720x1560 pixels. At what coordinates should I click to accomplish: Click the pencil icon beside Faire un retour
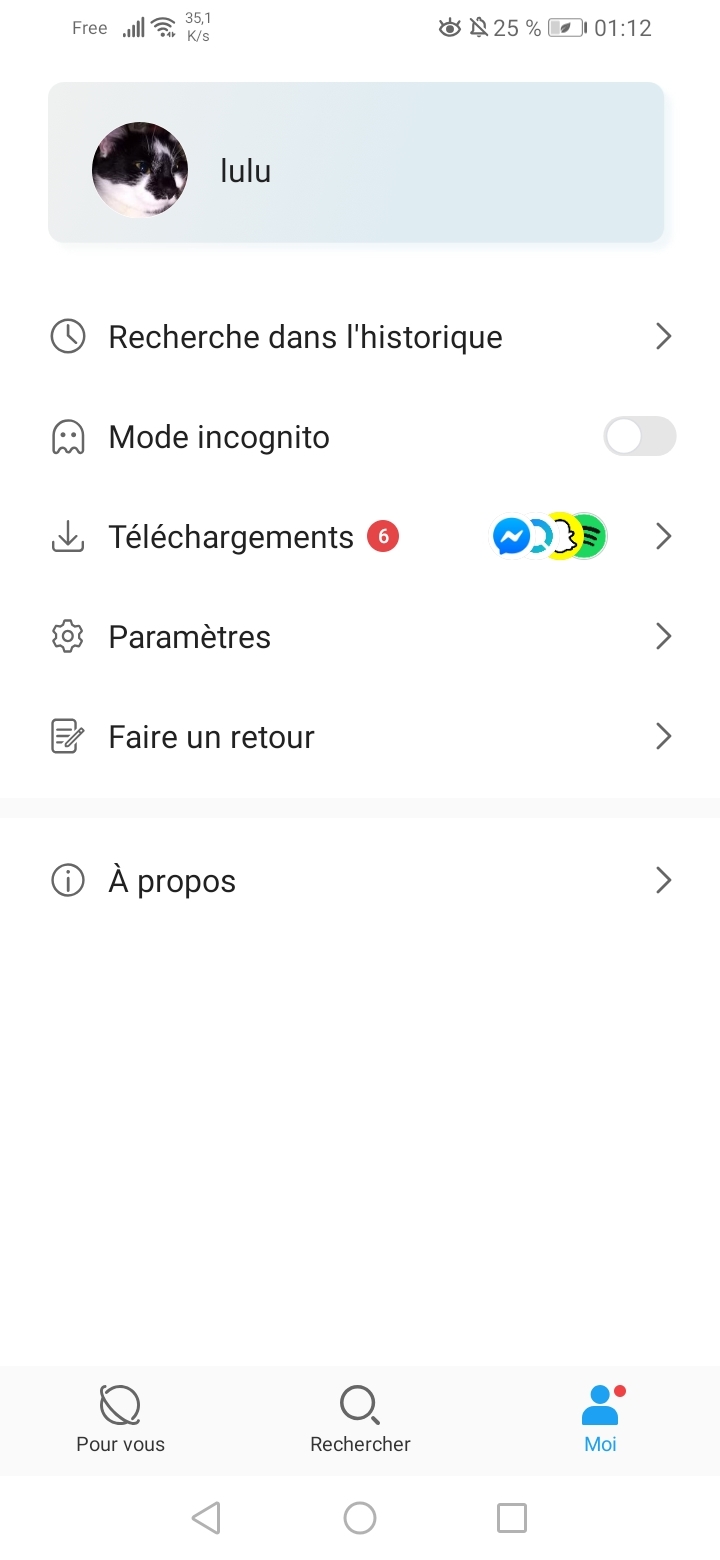point(67,736)
